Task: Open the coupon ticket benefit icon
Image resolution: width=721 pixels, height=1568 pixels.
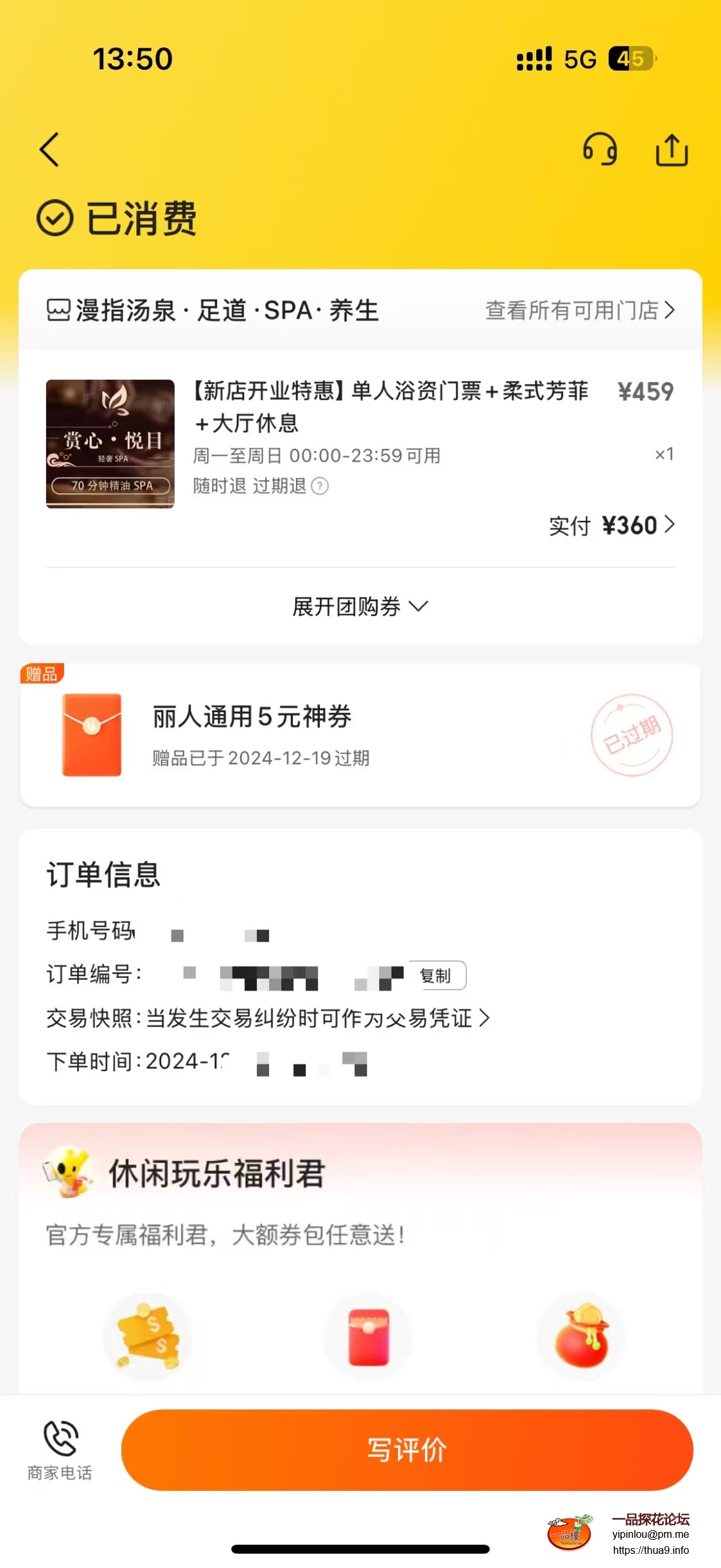Action: click(x=148, y=1337)
